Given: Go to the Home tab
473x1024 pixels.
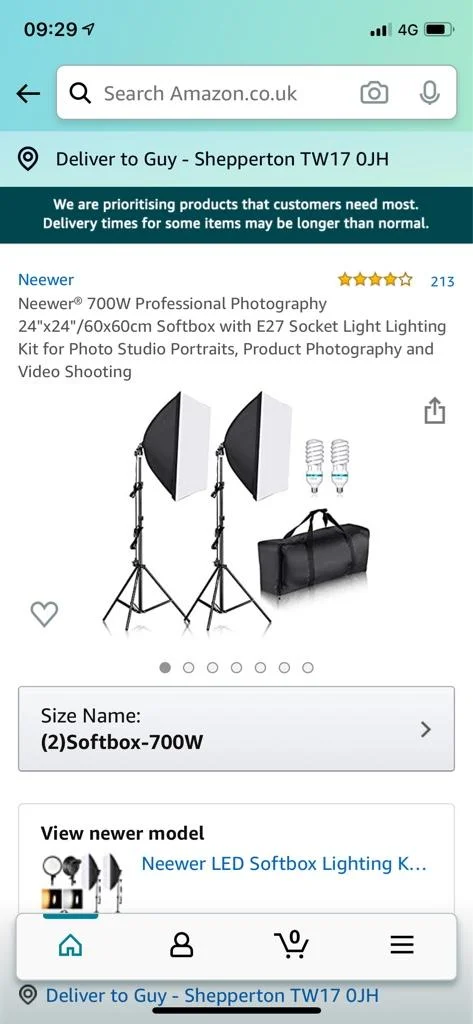Looking at the screenshot, I should pos(71,945).
